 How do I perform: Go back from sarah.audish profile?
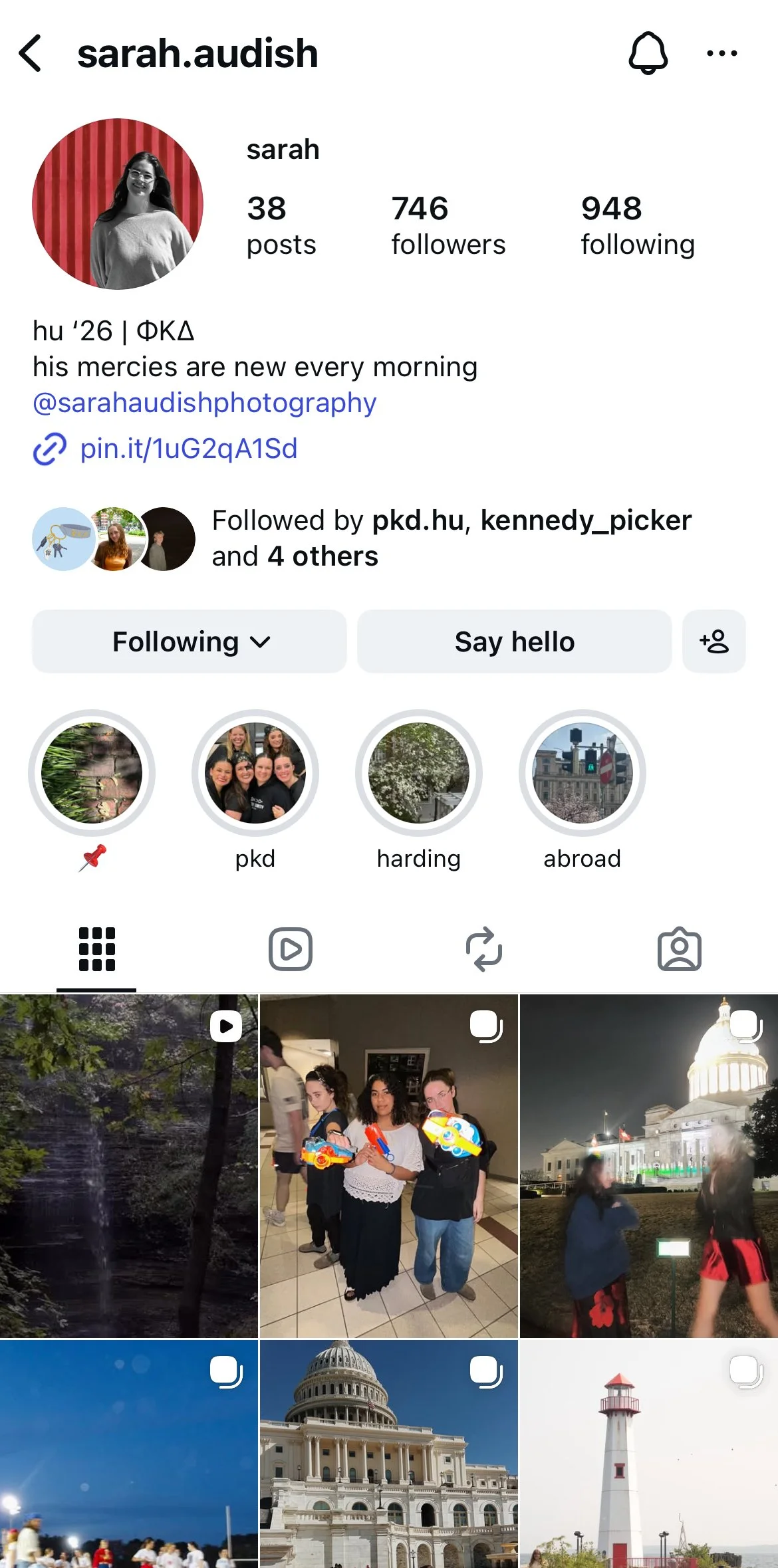[x=31, y=53]
